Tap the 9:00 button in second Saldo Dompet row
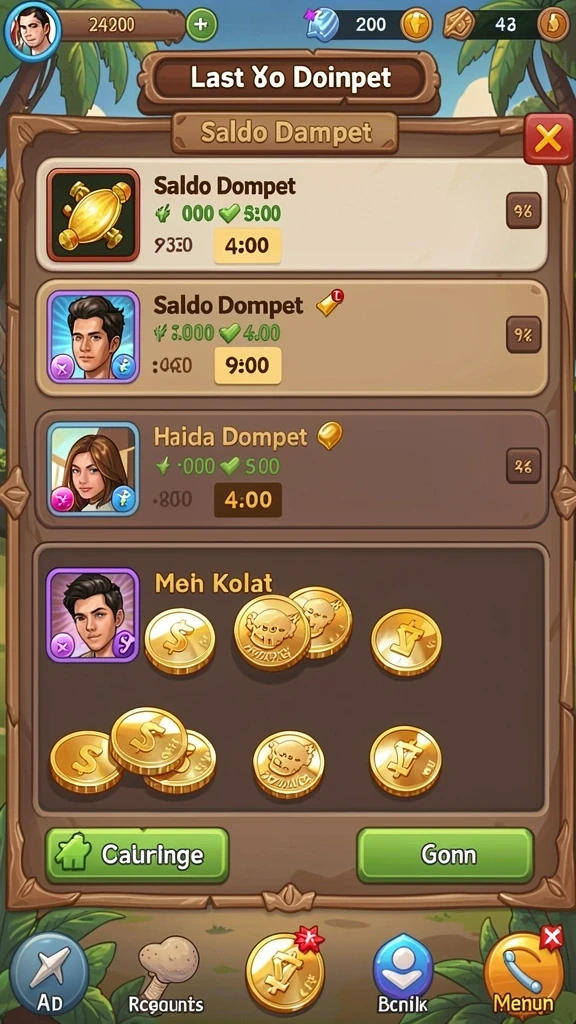 (248, 365)
